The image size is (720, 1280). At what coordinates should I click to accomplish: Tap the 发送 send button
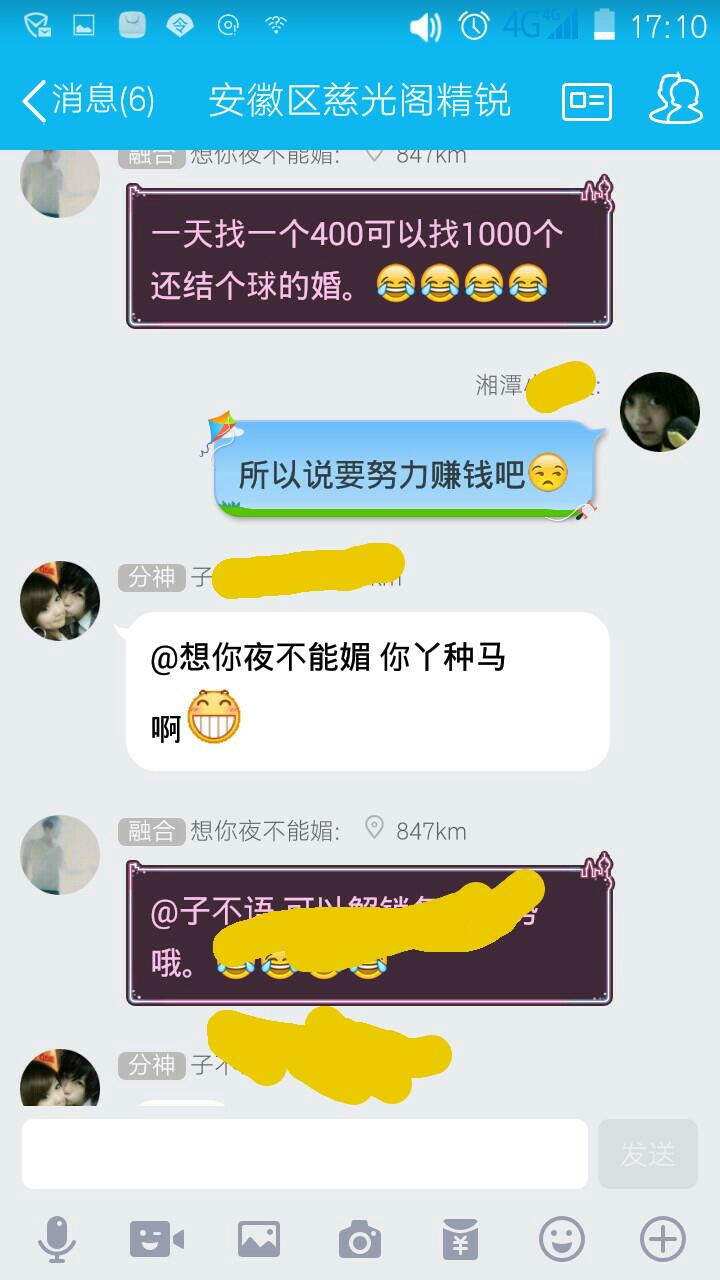[x=647, y=1153]
